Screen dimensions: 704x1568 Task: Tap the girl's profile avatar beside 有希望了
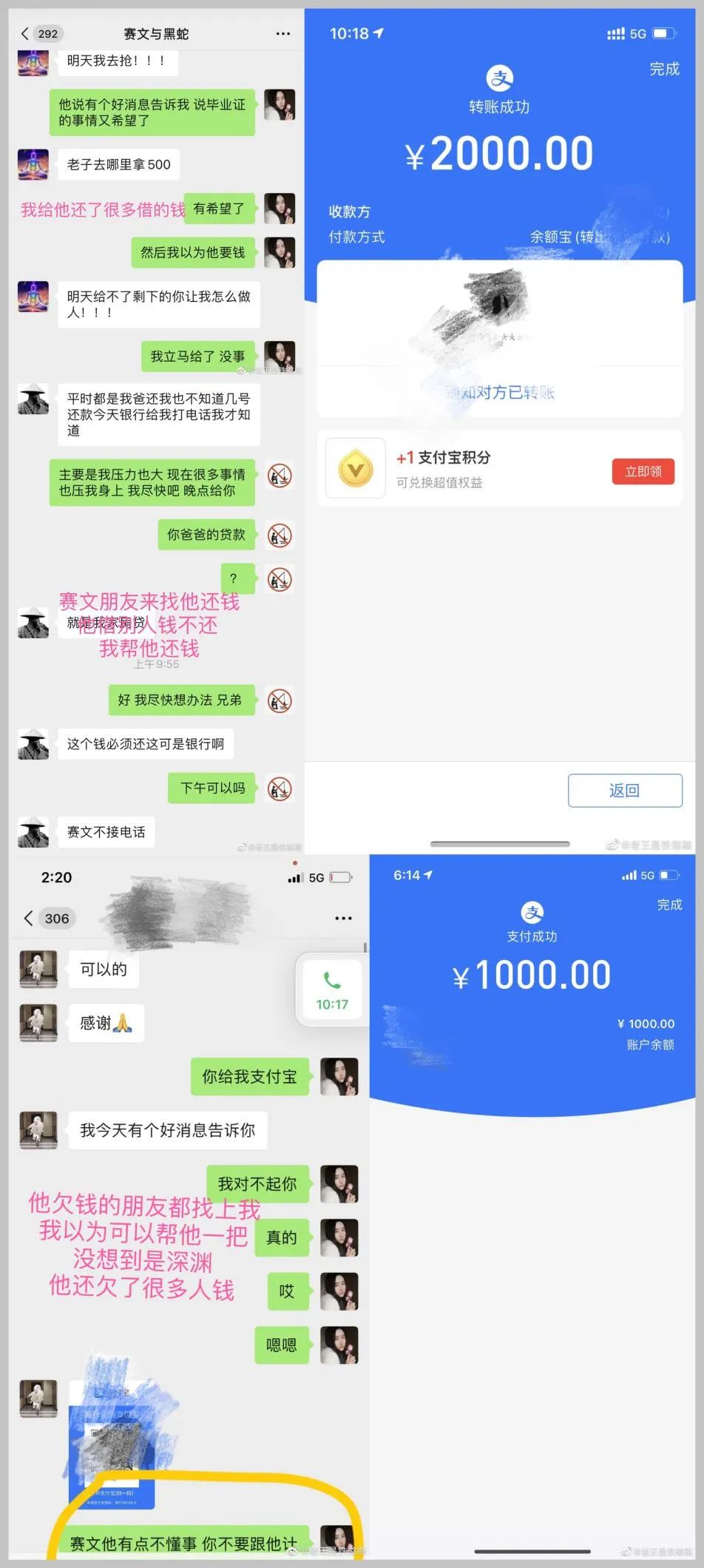click(280, 209)
